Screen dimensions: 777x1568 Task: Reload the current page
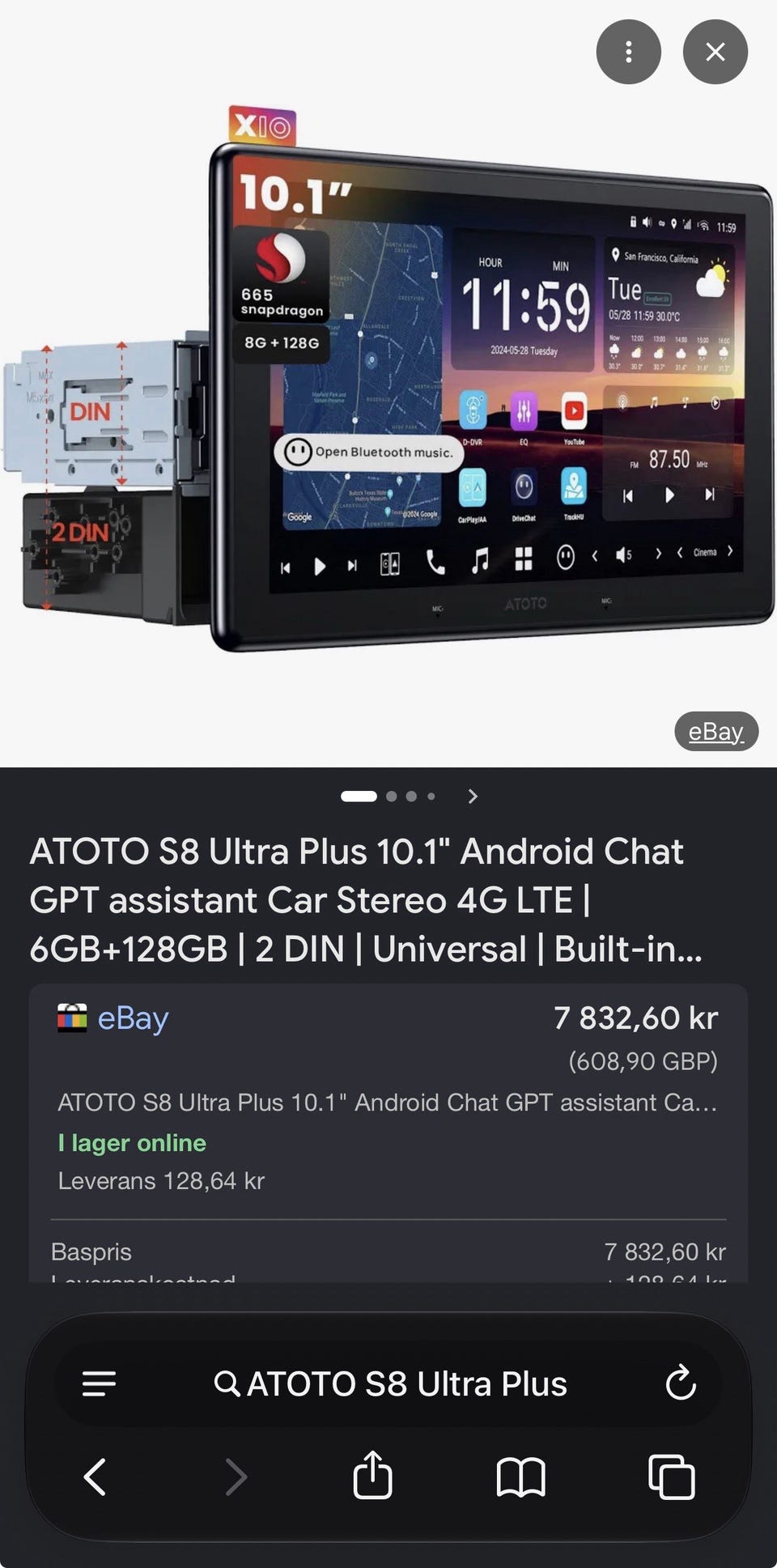(681, 1383)
